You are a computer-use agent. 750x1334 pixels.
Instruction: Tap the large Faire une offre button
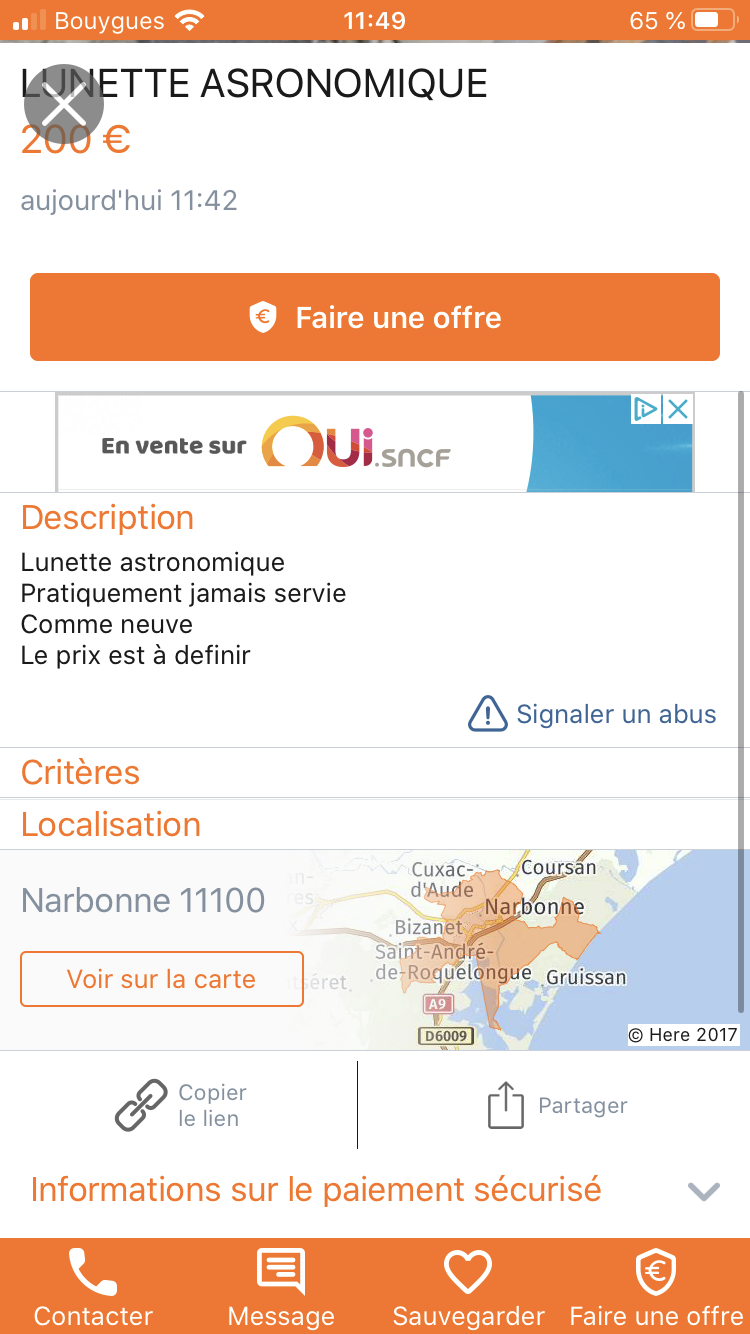[375, 317]
